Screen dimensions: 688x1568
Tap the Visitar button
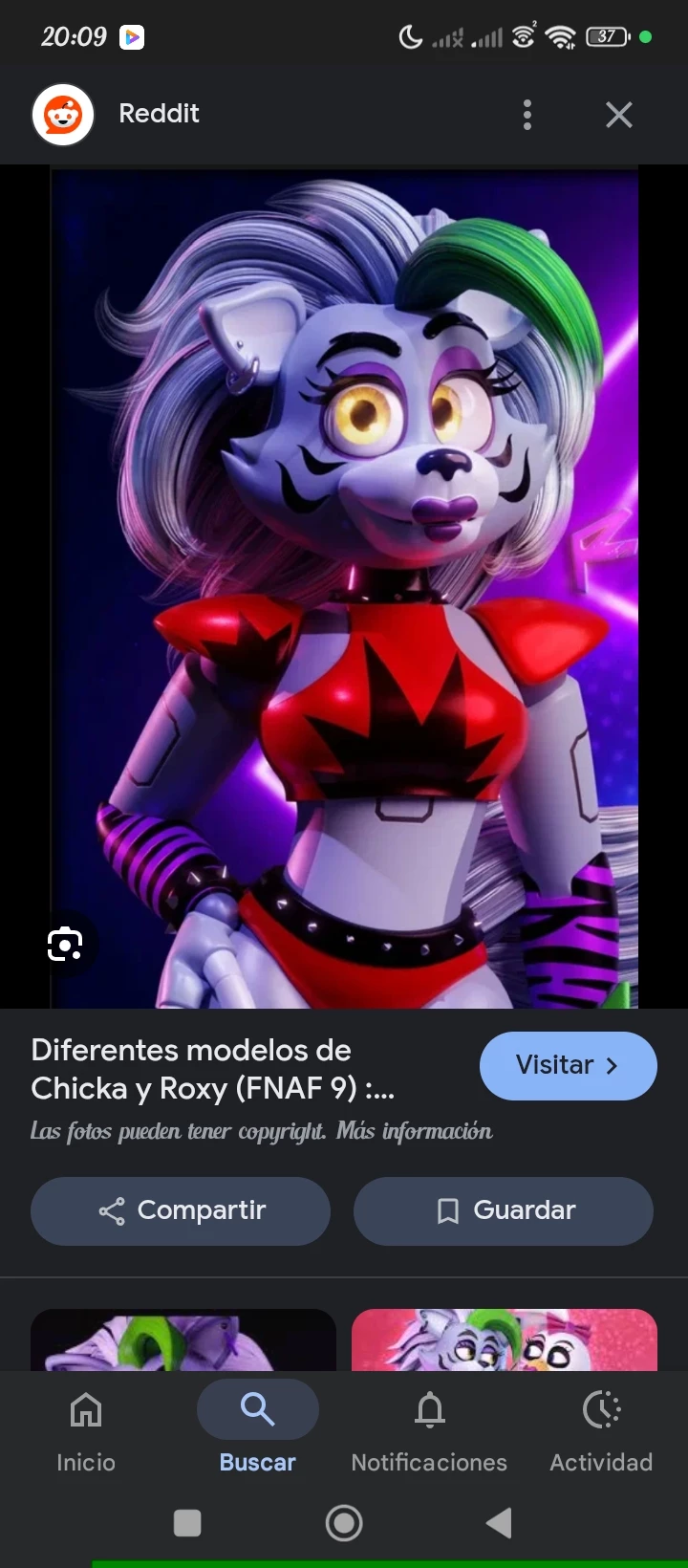point(568,1065)
